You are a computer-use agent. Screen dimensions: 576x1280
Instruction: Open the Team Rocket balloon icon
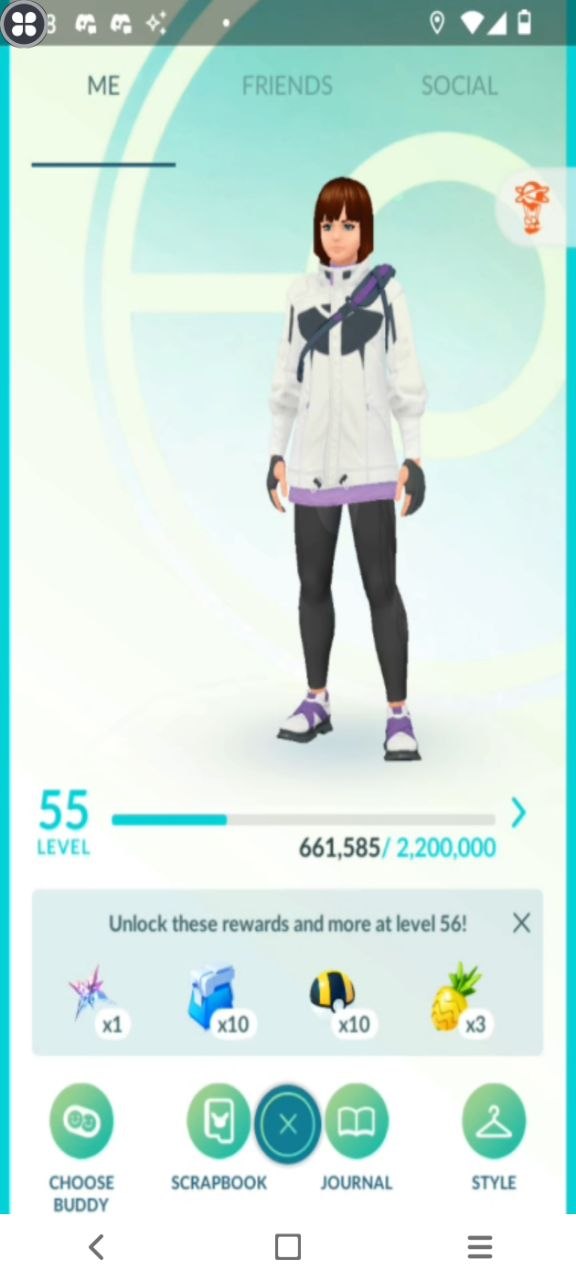[532, 208]
